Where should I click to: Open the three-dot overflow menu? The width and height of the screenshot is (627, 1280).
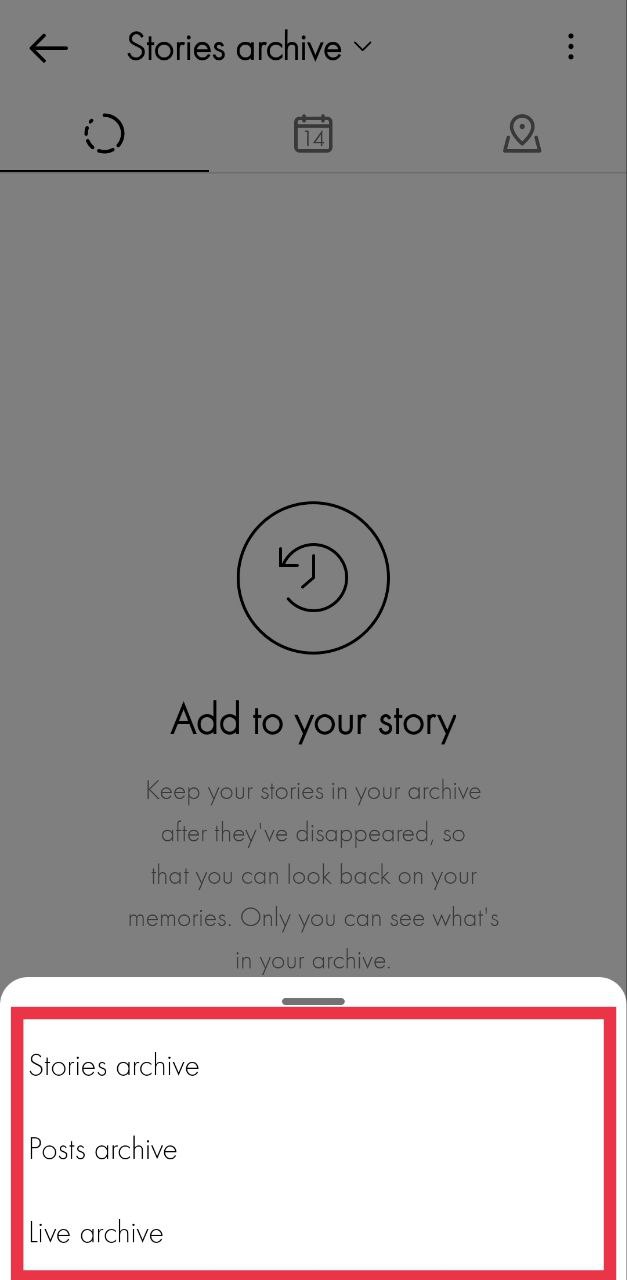tap(571, 47)
